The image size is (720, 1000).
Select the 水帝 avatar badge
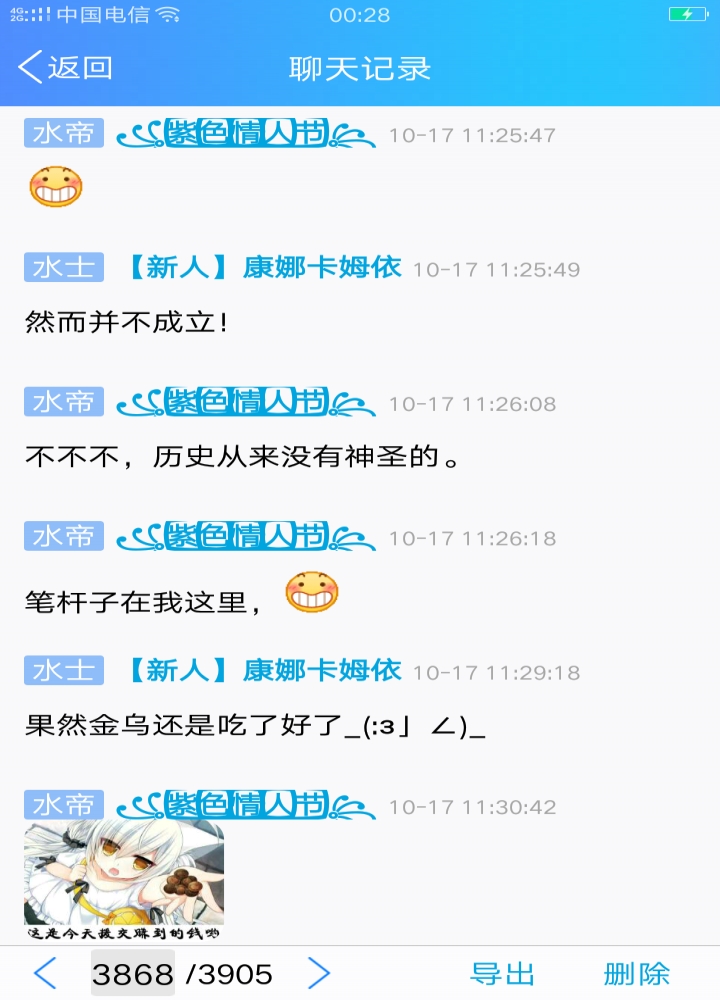62,133
